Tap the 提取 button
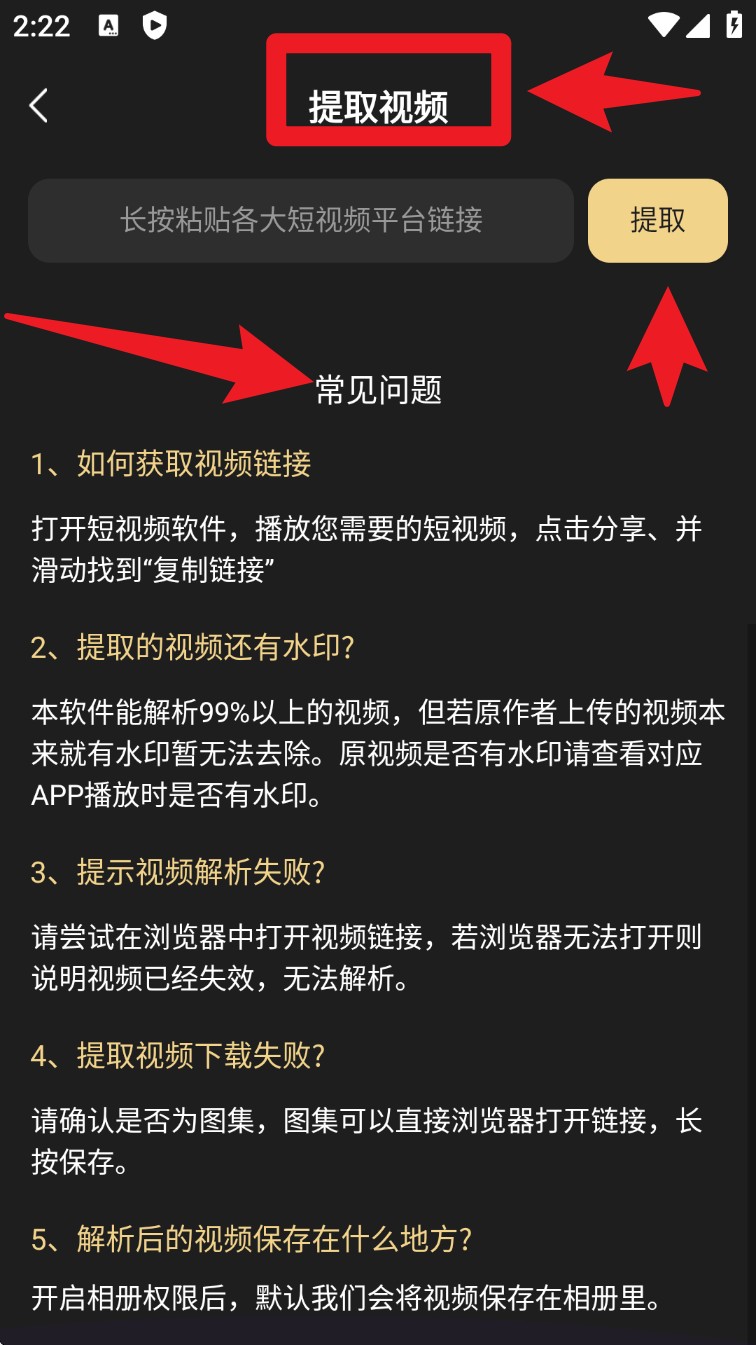Image resolution: width=756 pixels, height=1345 pixels. (657, 220)
